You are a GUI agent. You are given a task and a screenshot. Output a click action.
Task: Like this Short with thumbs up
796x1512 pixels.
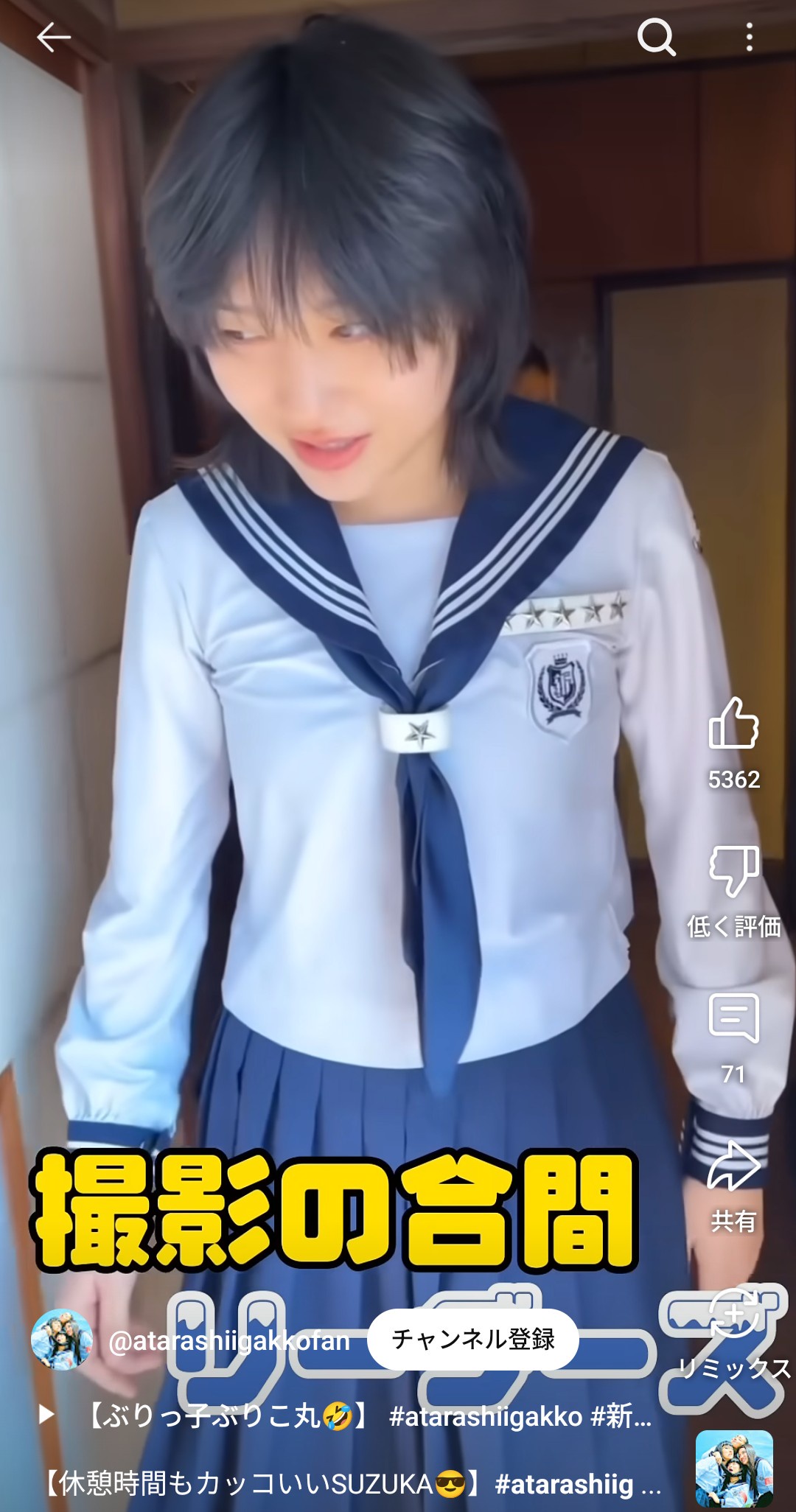click(x=733, y=725)
